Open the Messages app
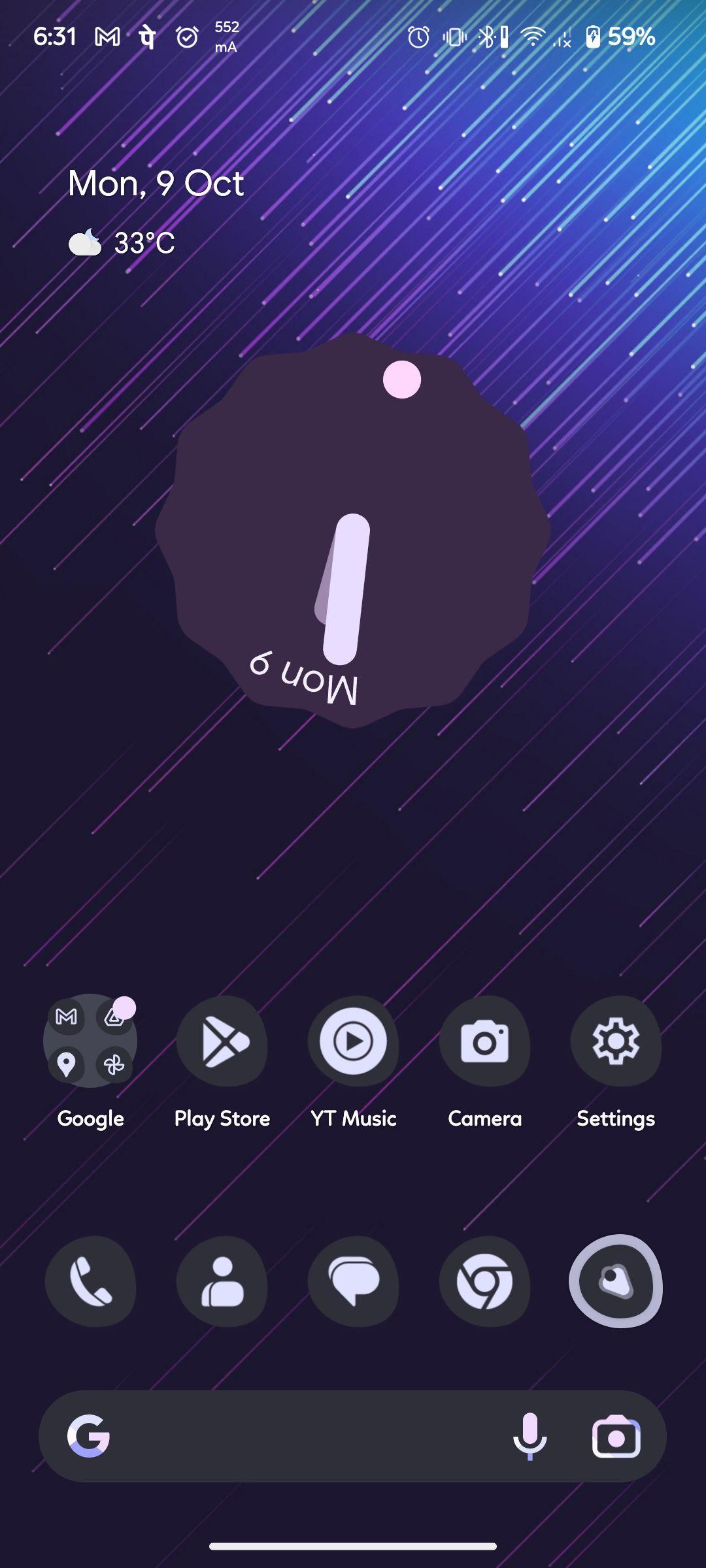This screenshot has width=706, height=1568. [353, 1281]
